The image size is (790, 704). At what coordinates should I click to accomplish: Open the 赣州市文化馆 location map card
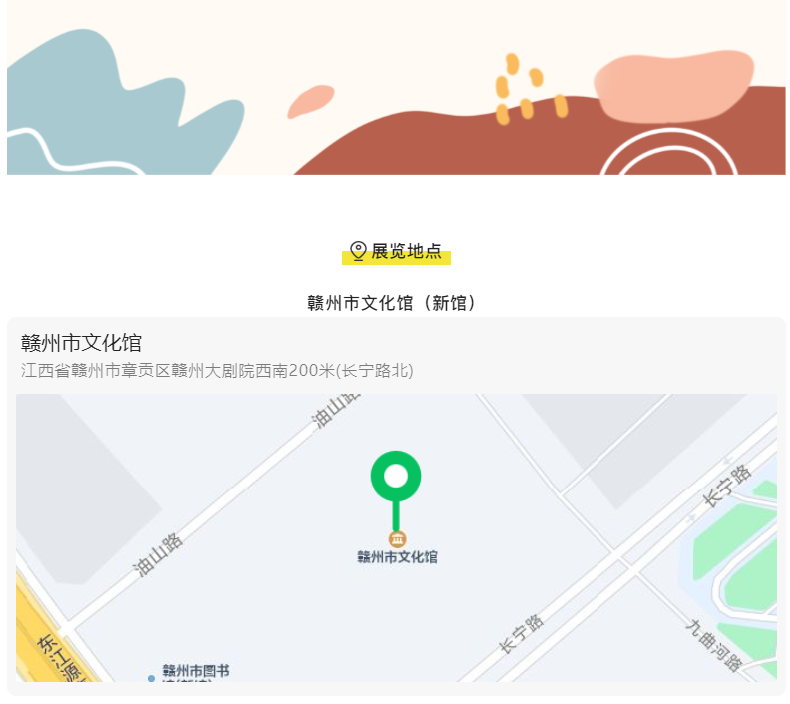(396, 354)
